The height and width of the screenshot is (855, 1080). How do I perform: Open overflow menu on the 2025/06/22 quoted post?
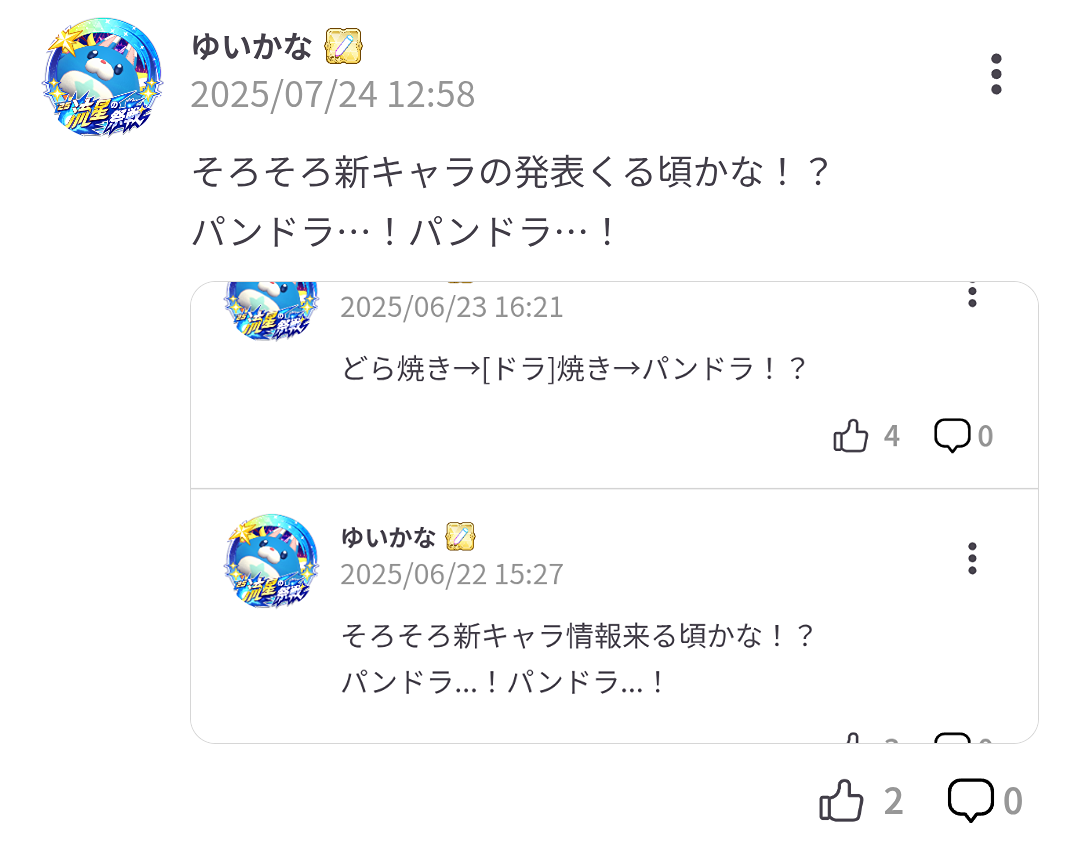[x=972, y=558]
